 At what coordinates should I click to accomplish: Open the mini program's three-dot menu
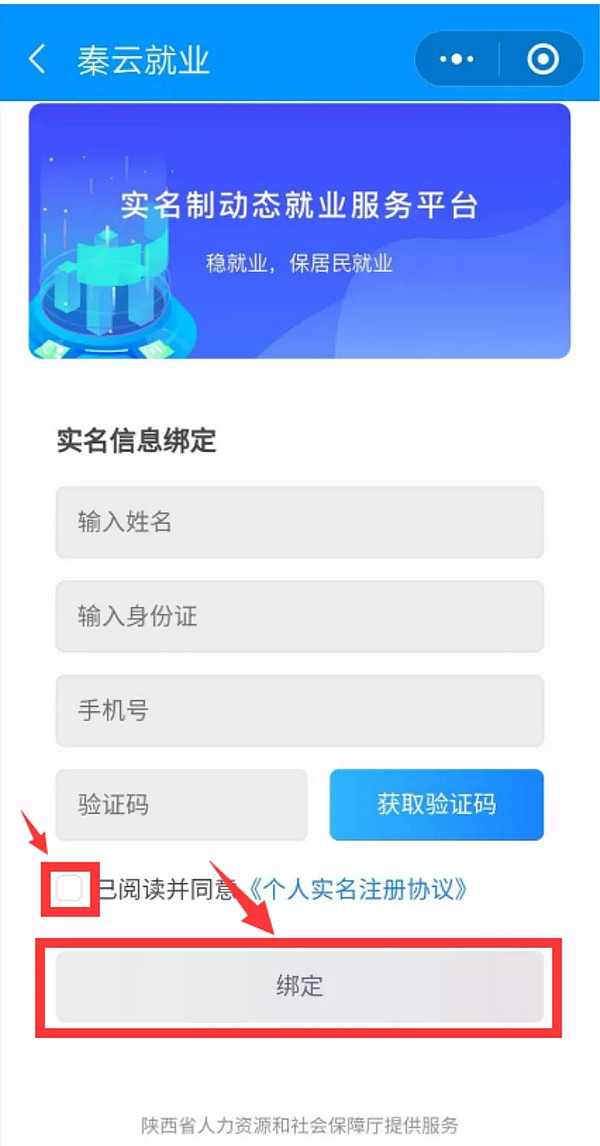(457, 60)
